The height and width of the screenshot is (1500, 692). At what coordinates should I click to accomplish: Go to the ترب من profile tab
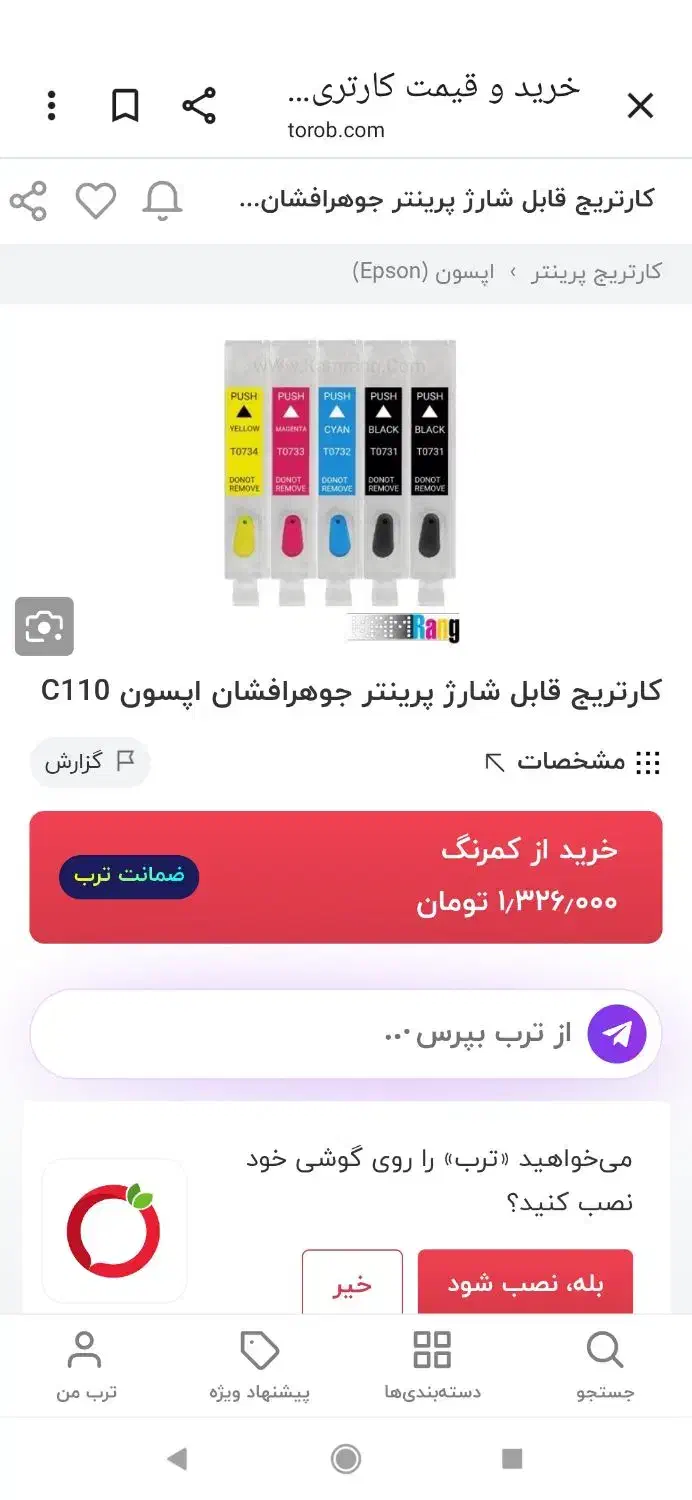coord(86,1365)
